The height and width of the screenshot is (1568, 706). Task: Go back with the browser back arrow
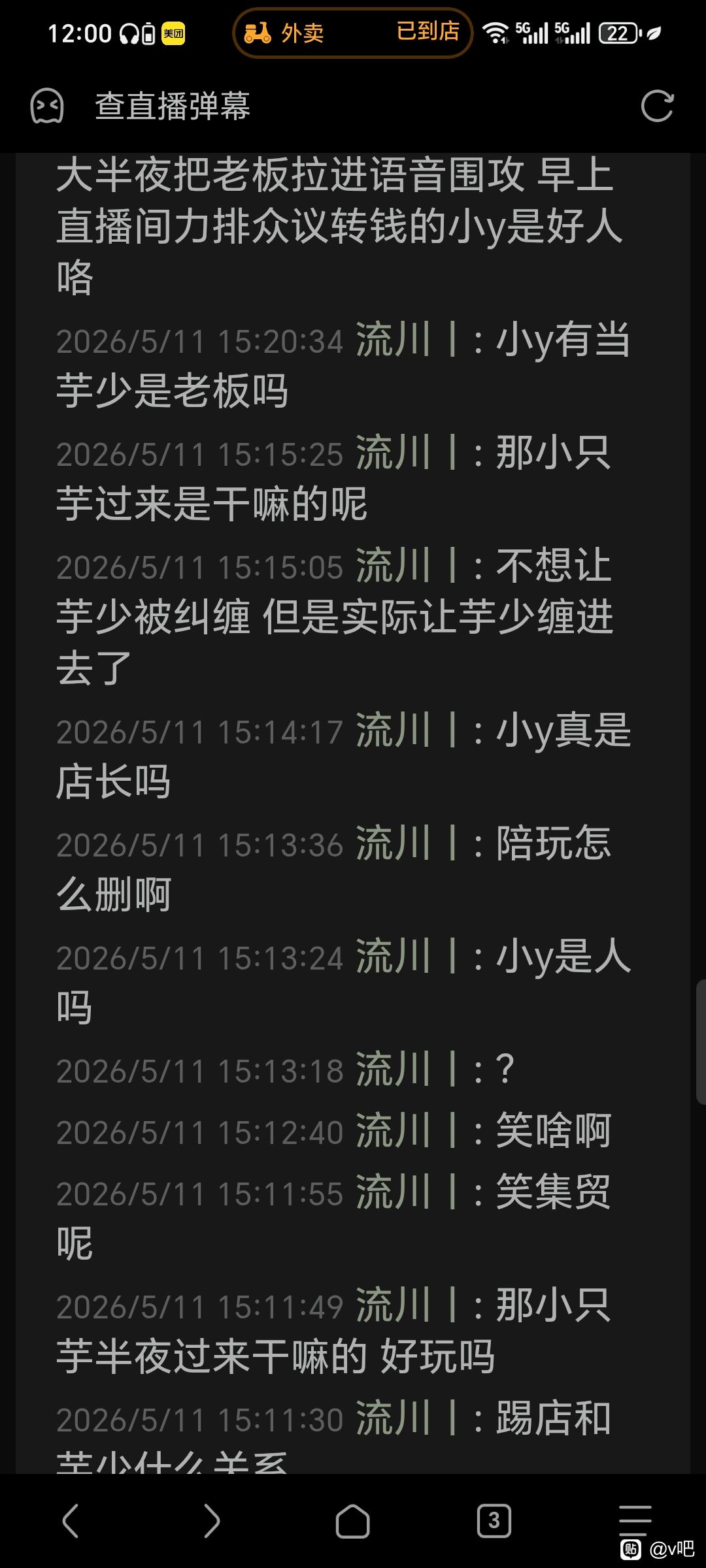[x=71, y=1520]
